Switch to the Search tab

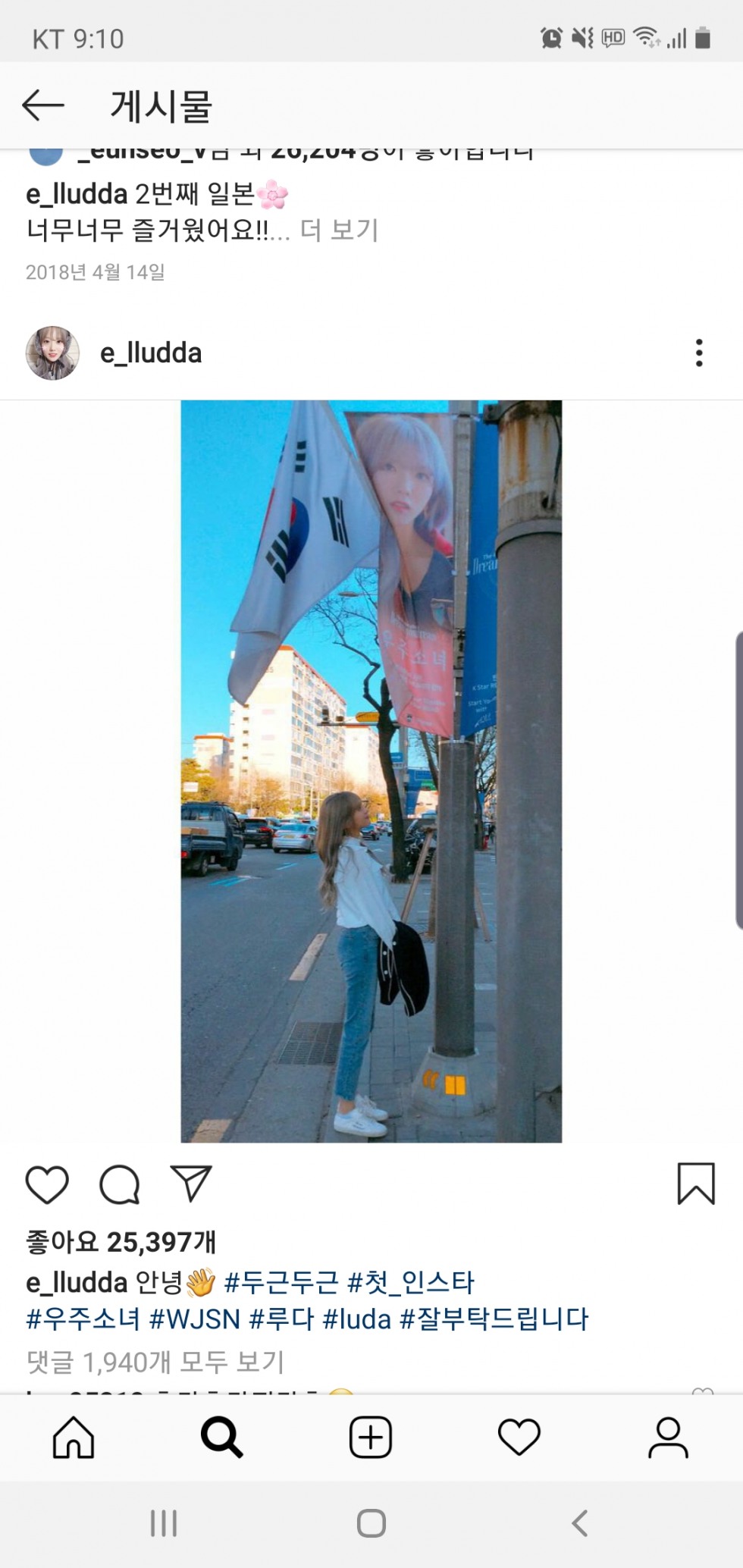tap(221, 1437)
